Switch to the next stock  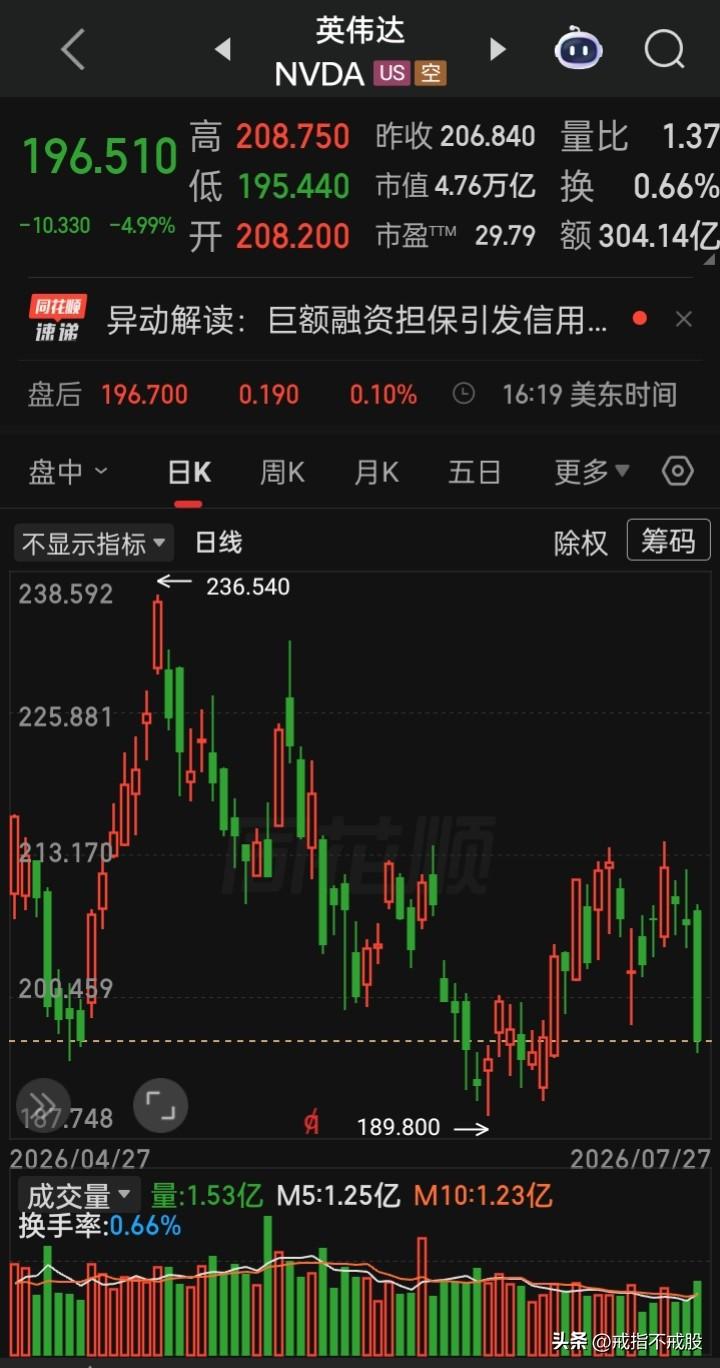[497, 49]
